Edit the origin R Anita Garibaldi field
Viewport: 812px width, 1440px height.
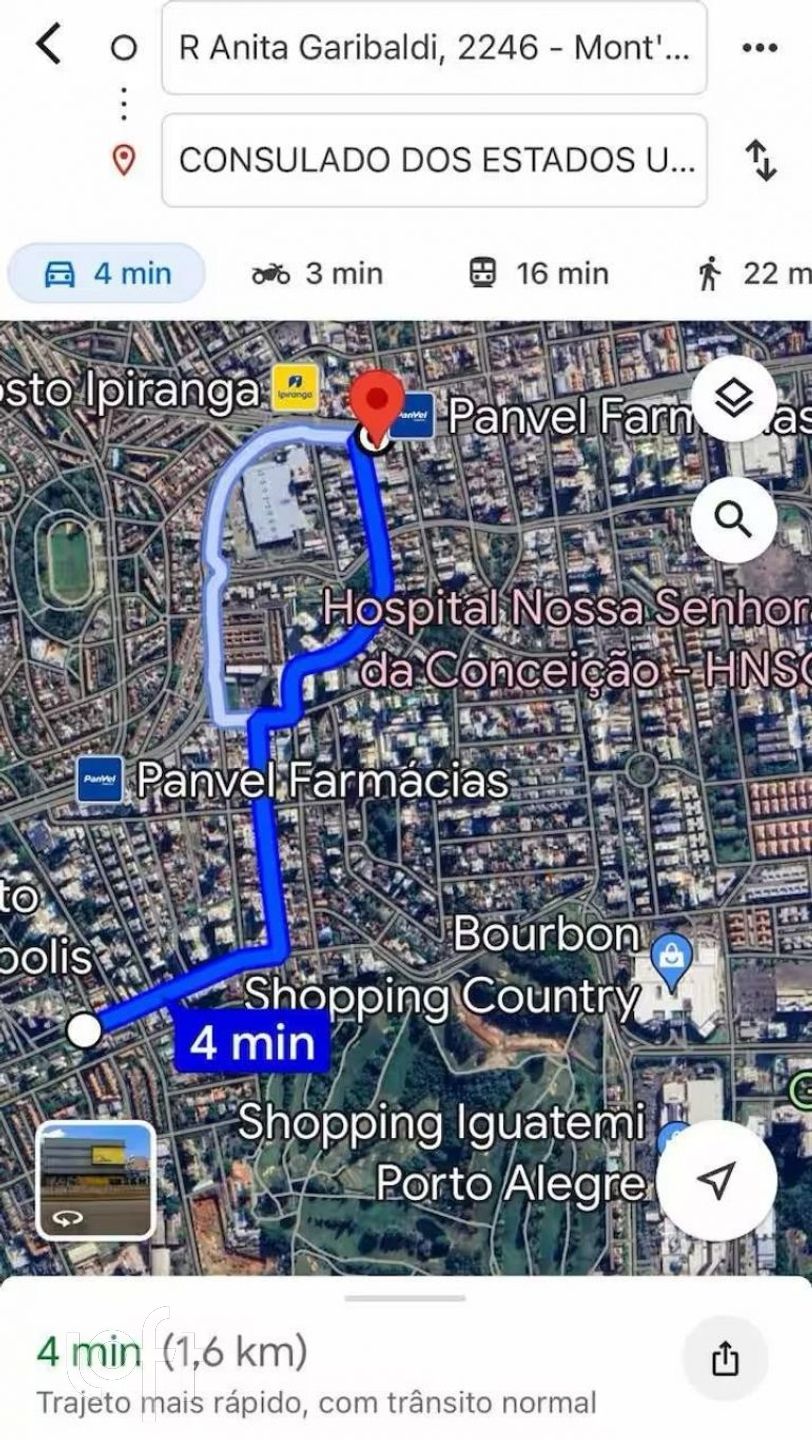(434, 48)
